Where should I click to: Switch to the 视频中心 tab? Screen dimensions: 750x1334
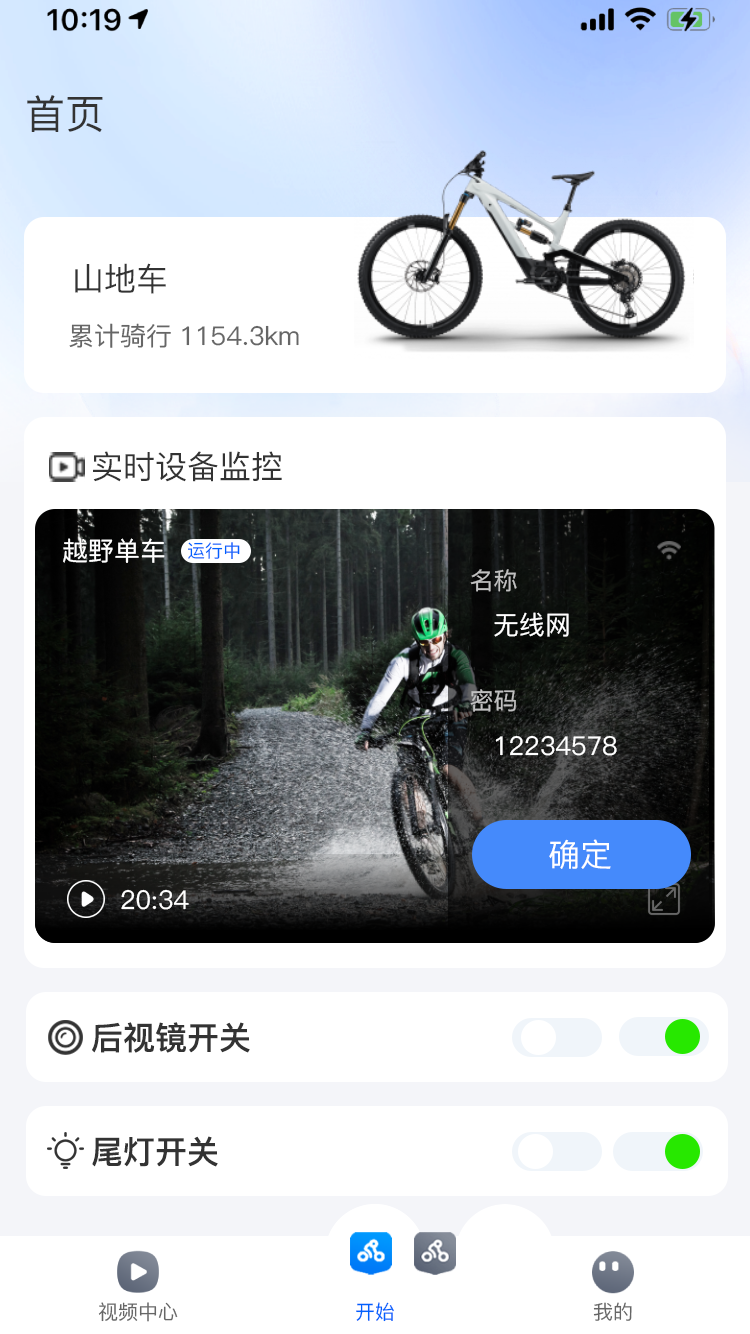pyautogui.click(x=138, y=1287)
